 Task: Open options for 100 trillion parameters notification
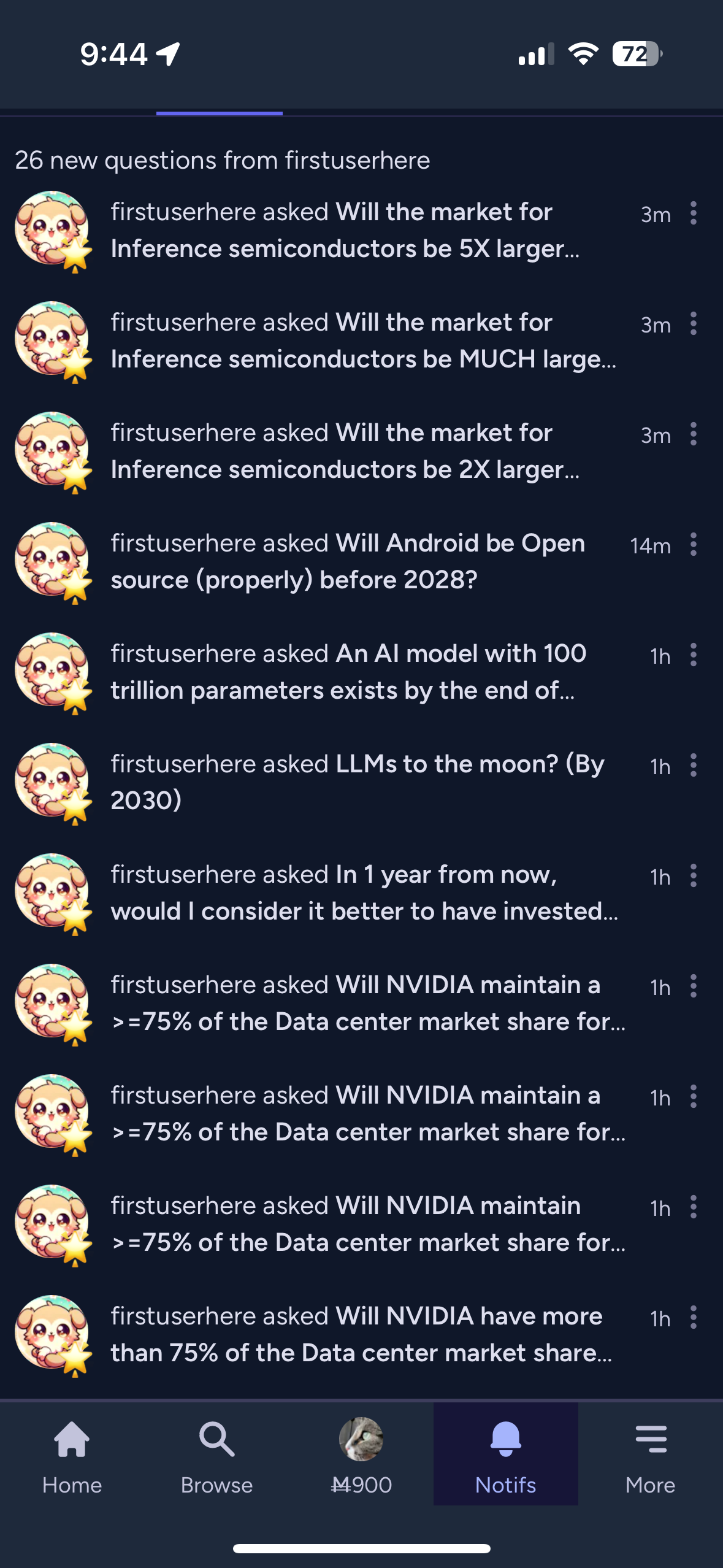tap(693, 655)
